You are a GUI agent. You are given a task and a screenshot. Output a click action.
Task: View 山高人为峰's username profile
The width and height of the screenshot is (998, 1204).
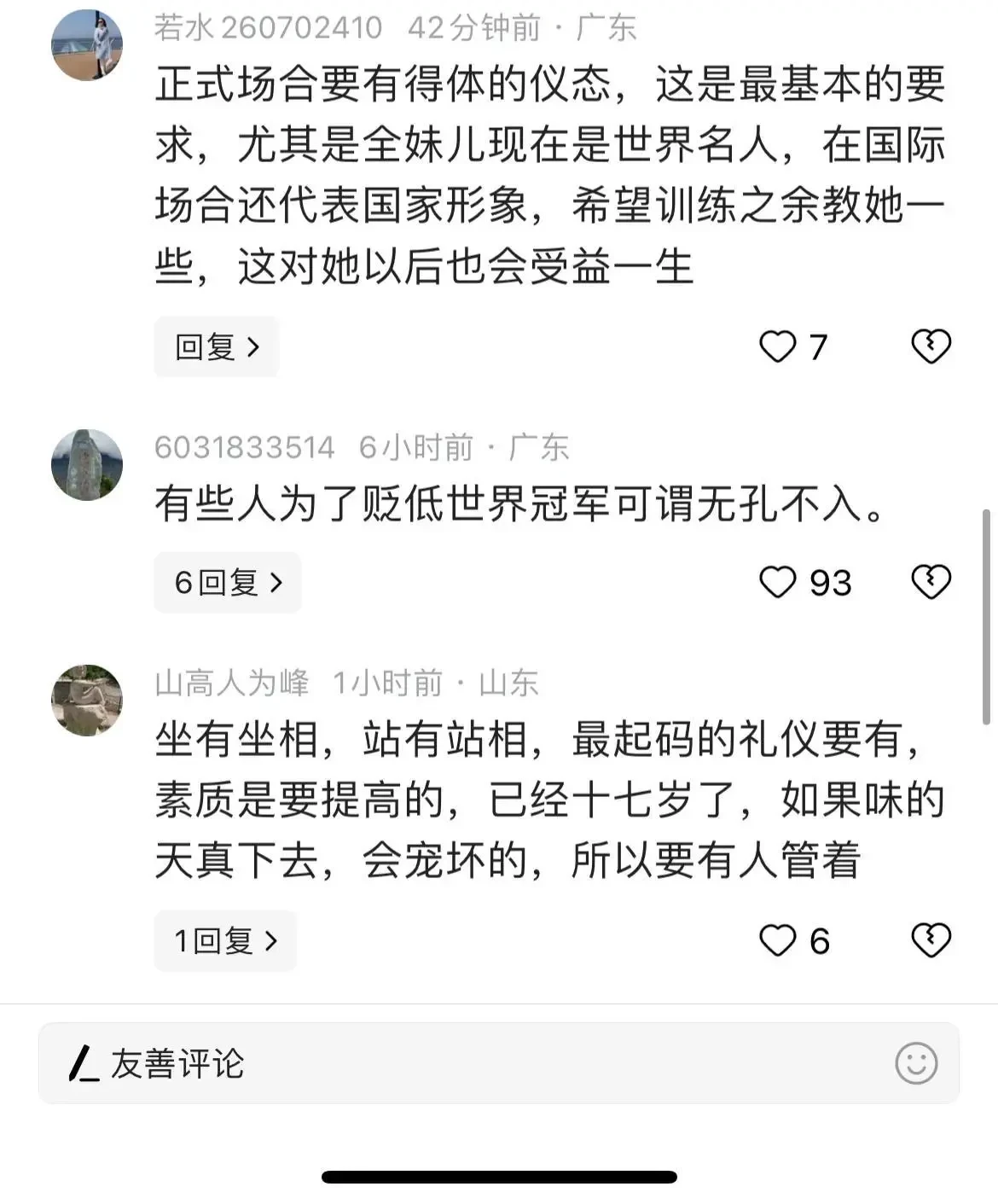pos(231,683)
